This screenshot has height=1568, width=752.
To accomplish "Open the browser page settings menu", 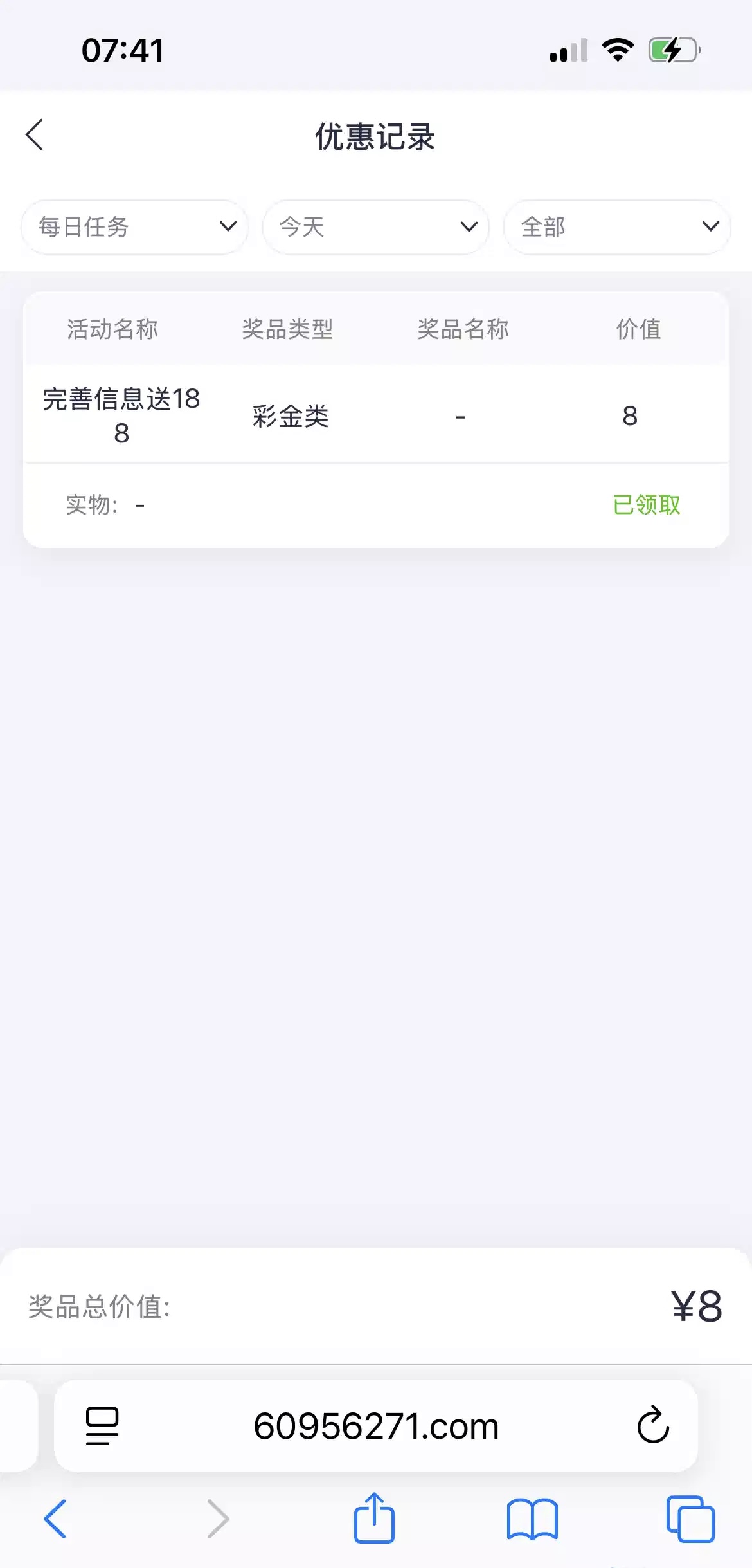I will click(102, 1426).
